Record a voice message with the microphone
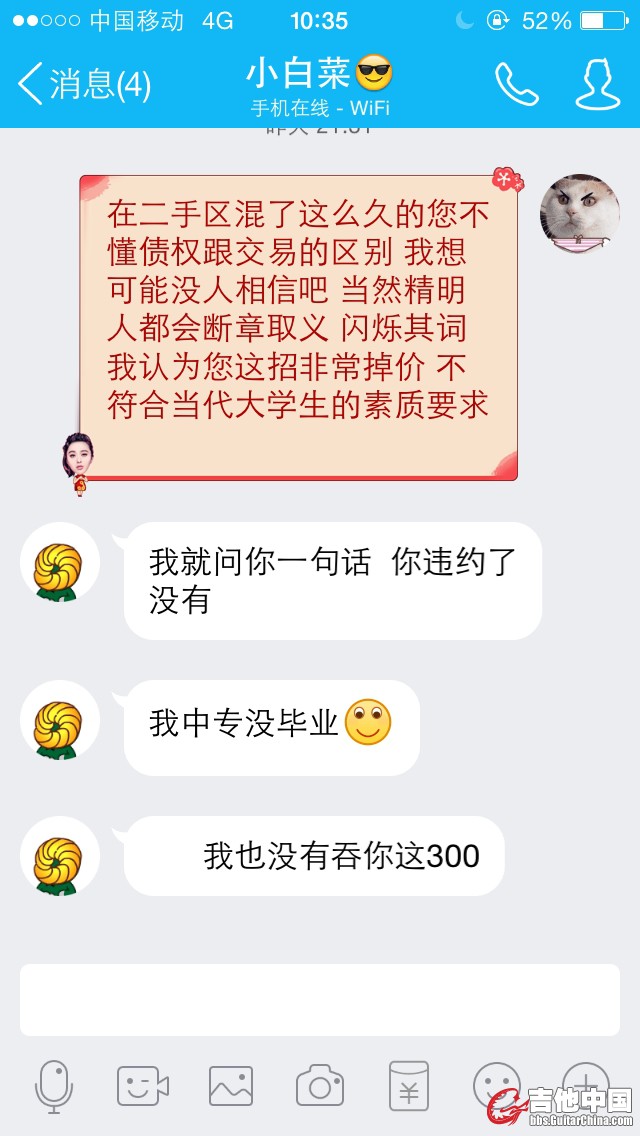 [x=54, y=1086]
